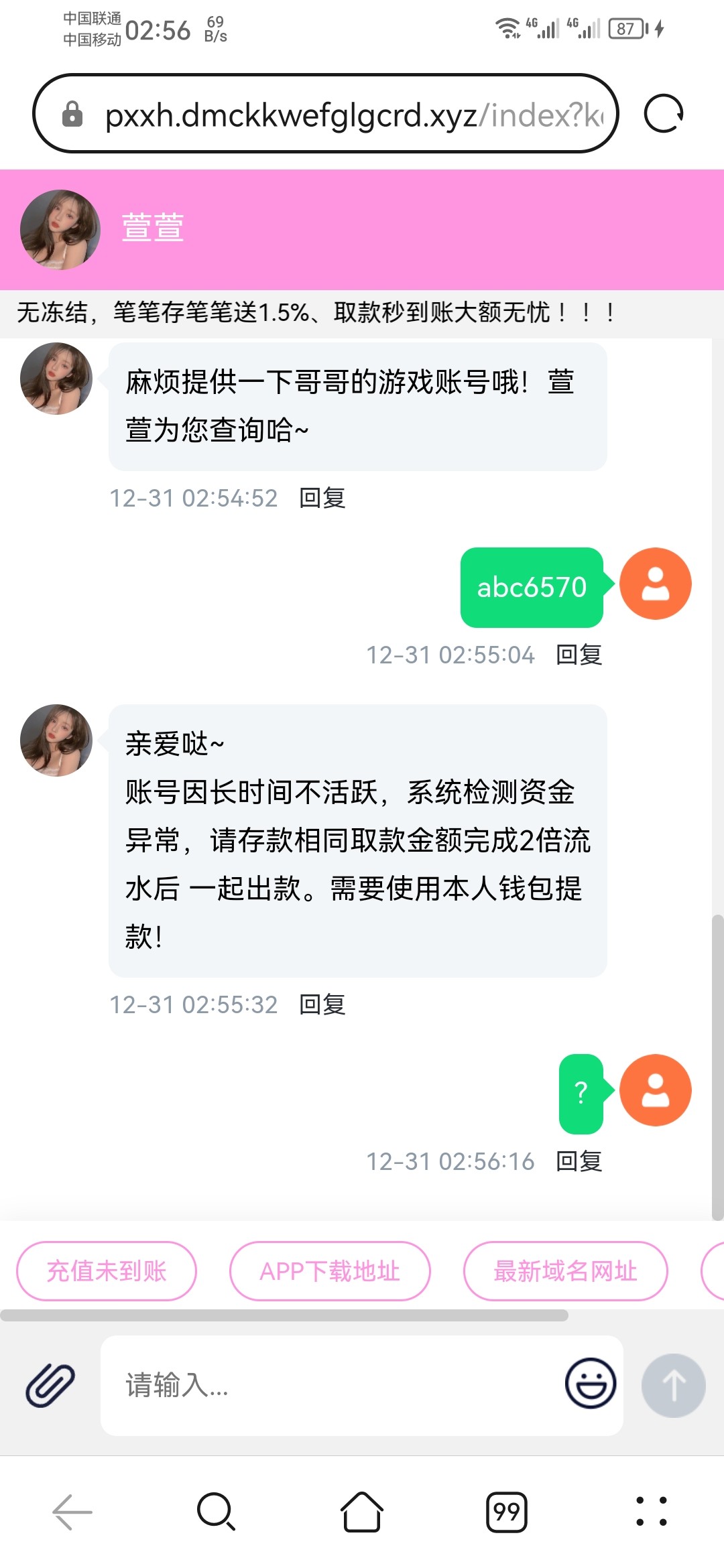
Task: View the 99 open browser tabs
Action: [507, 1512]
